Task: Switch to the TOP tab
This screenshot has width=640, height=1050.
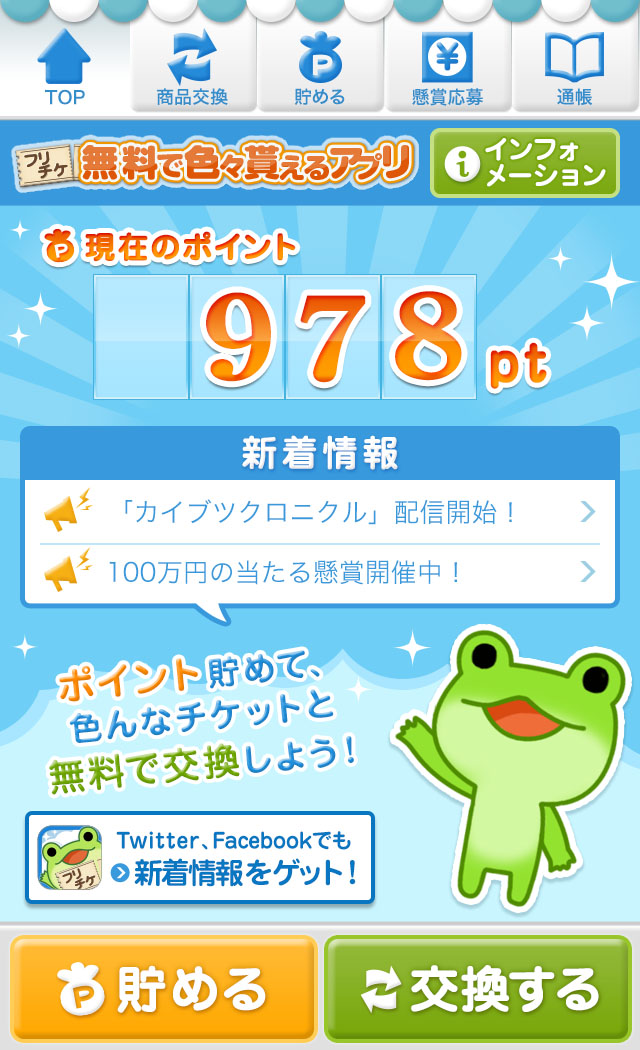Action: (x=65, y=67)
